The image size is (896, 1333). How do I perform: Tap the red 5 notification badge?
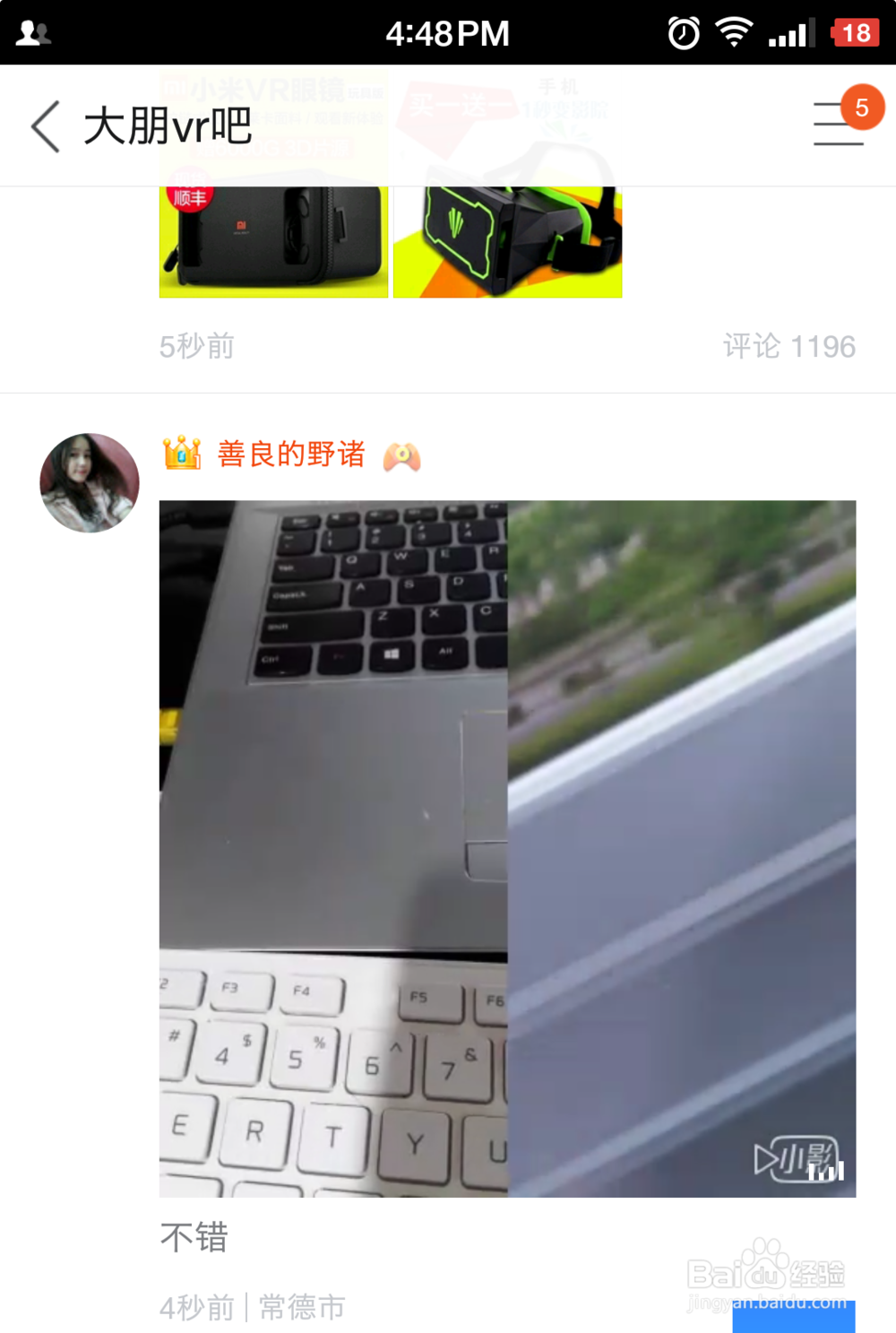pyautogui.click(x=863, y=108)
